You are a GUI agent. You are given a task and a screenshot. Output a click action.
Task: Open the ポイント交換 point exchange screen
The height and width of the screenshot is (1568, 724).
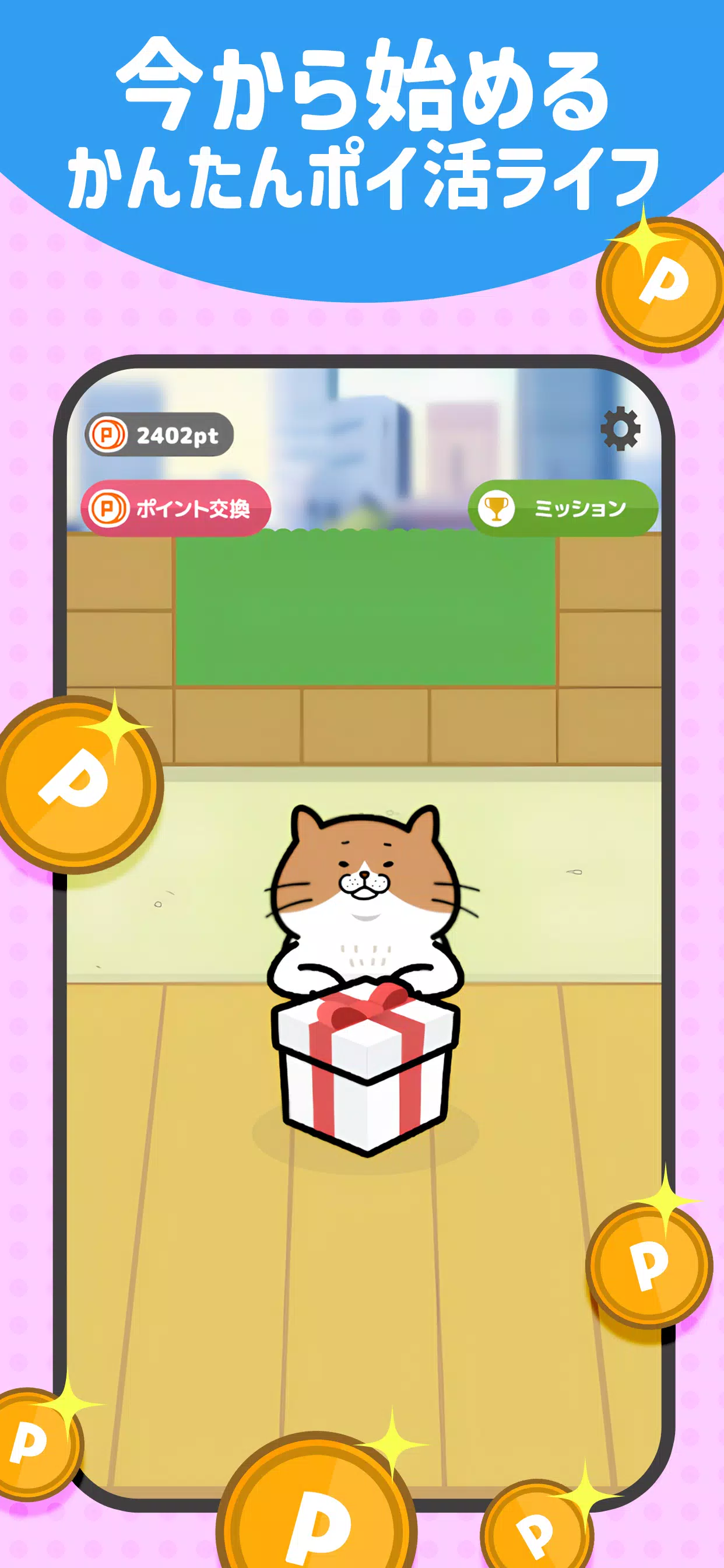click(x=180, y=506)
